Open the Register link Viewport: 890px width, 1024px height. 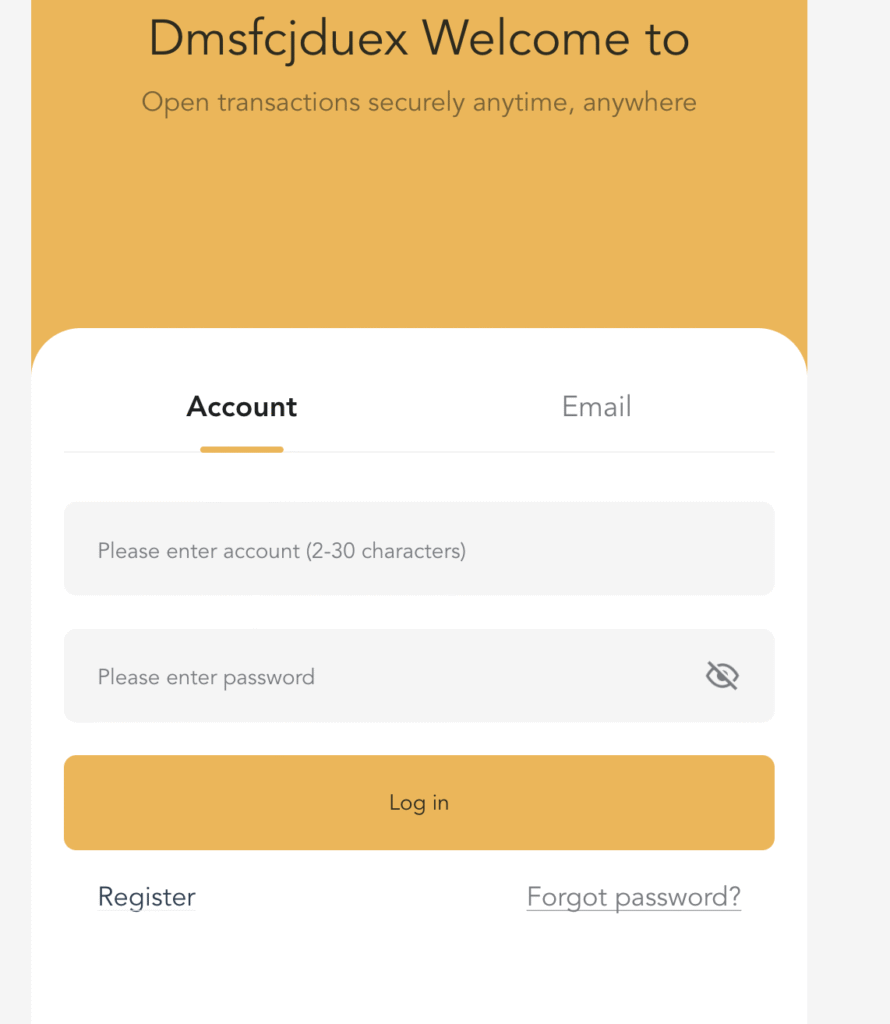coord(147,896)
